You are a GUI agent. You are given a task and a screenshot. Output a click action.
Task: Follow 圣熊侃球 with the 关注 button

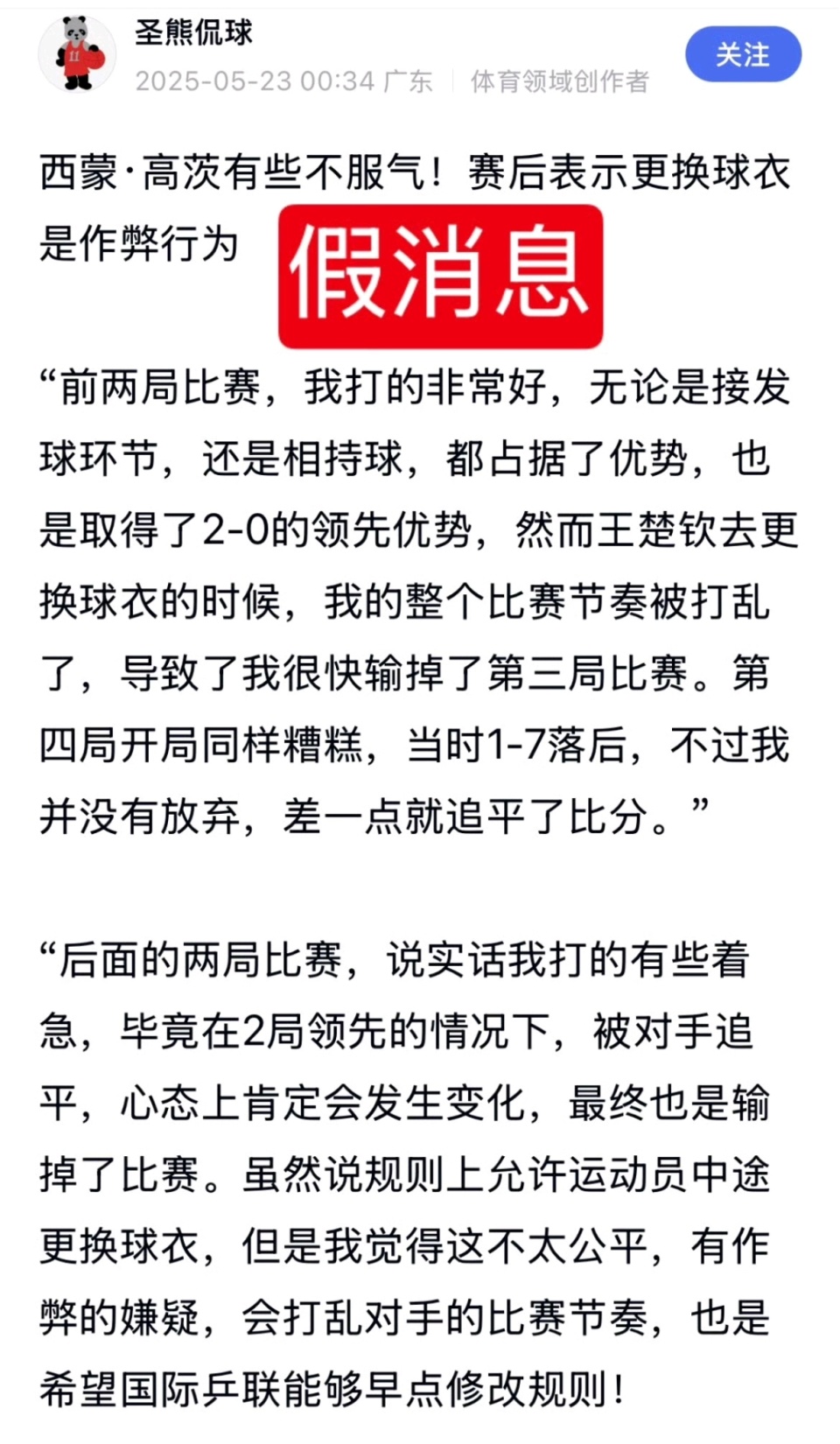[743, 54]
